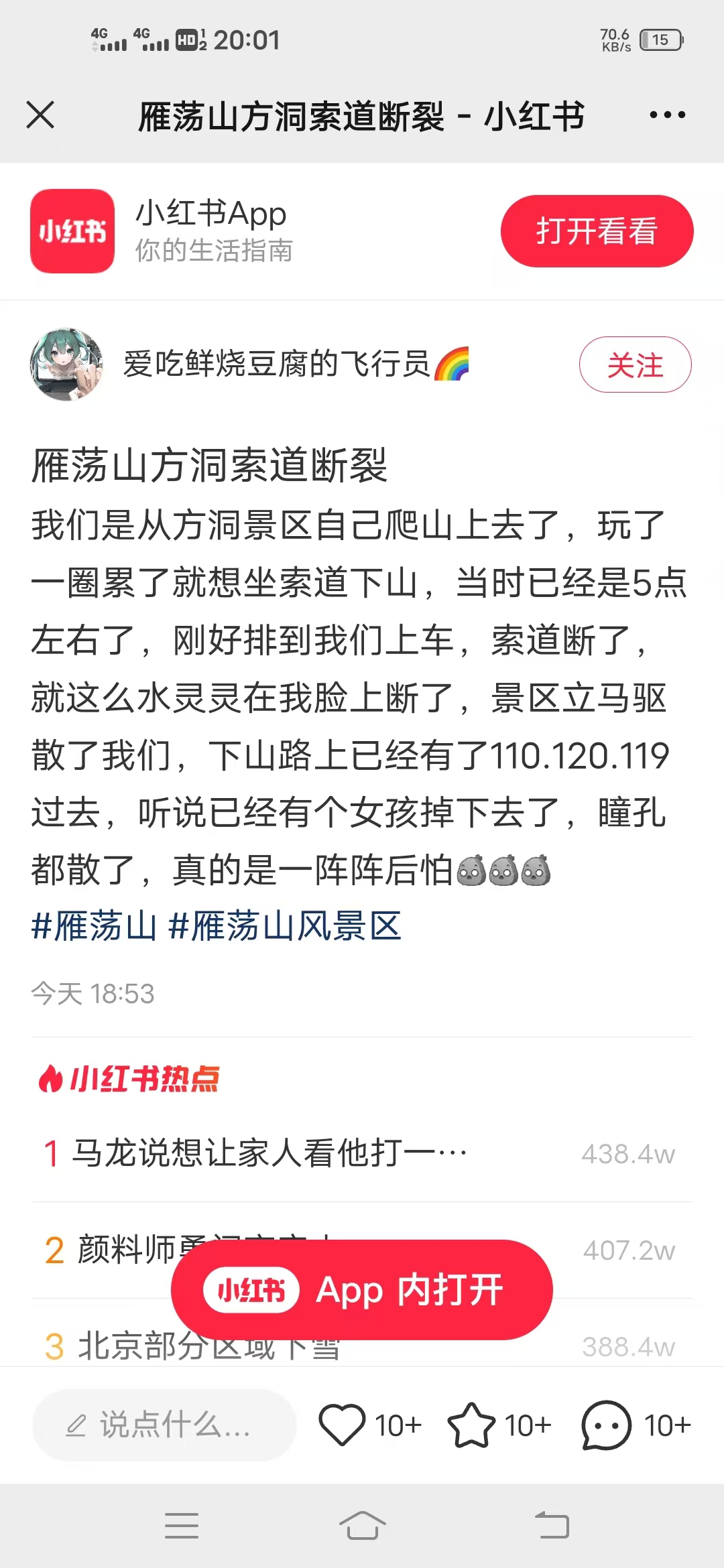724x1568 pixels.
Task: Tap the App 内打开 floating button
Action: [362, 1290]
